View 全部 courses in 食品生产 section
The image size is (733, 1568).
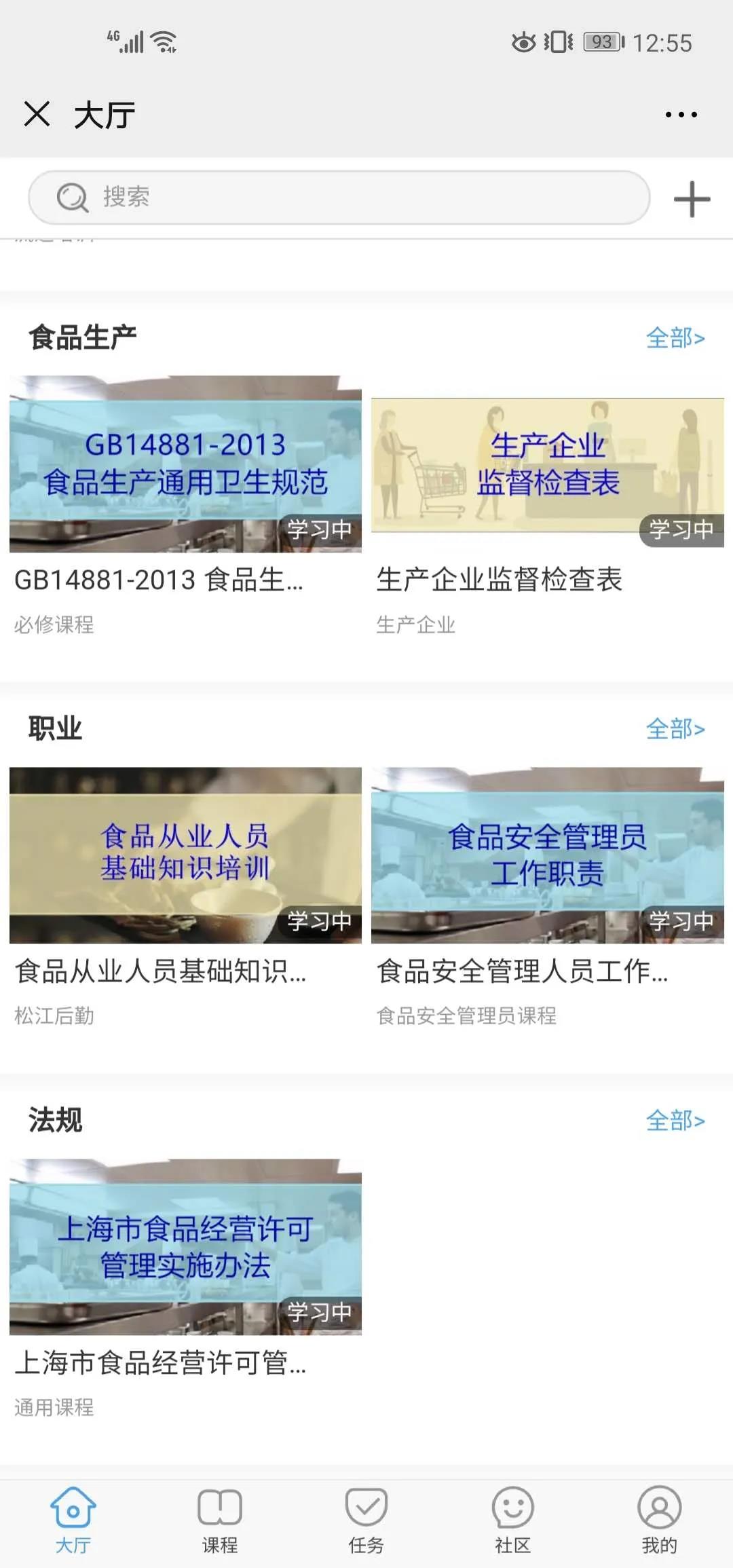pos(676,339)
